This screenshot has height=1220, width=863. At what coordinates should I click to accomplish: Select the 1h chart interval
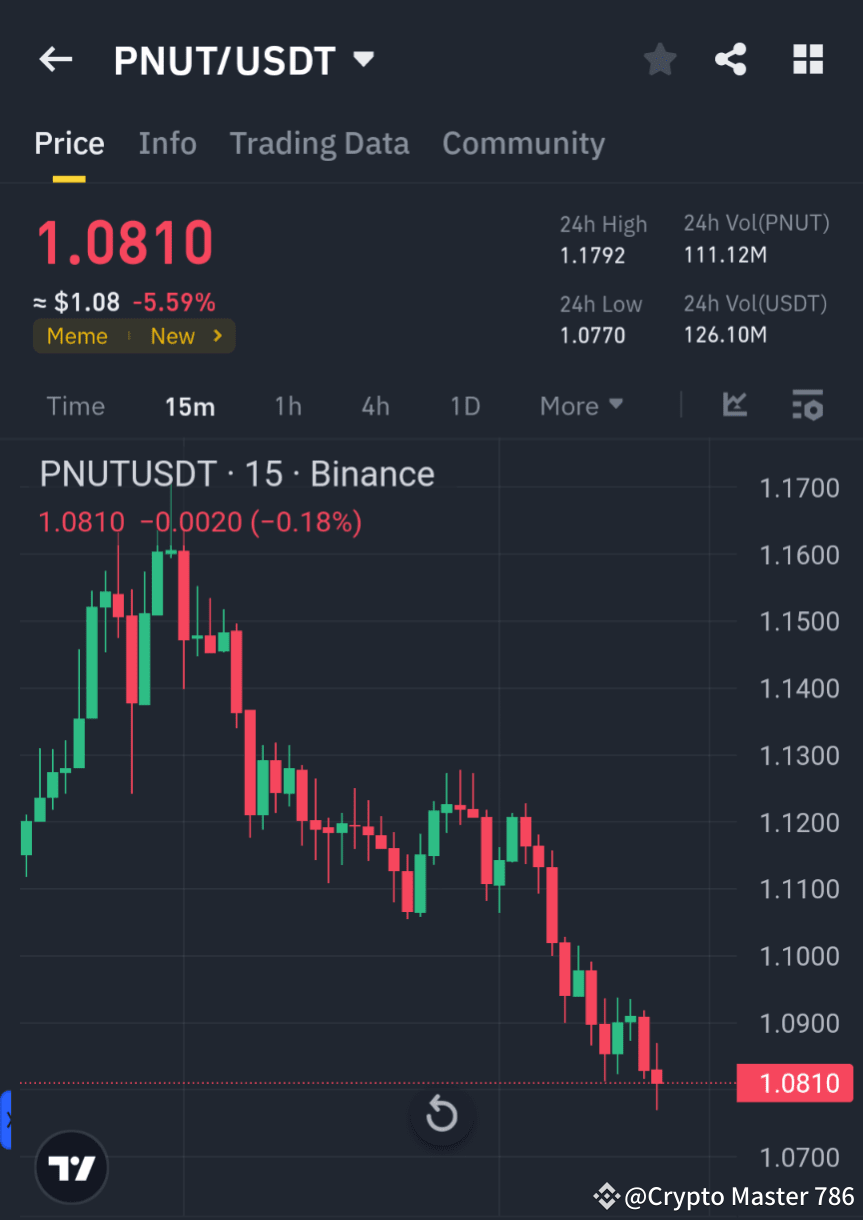pos(287,406)
